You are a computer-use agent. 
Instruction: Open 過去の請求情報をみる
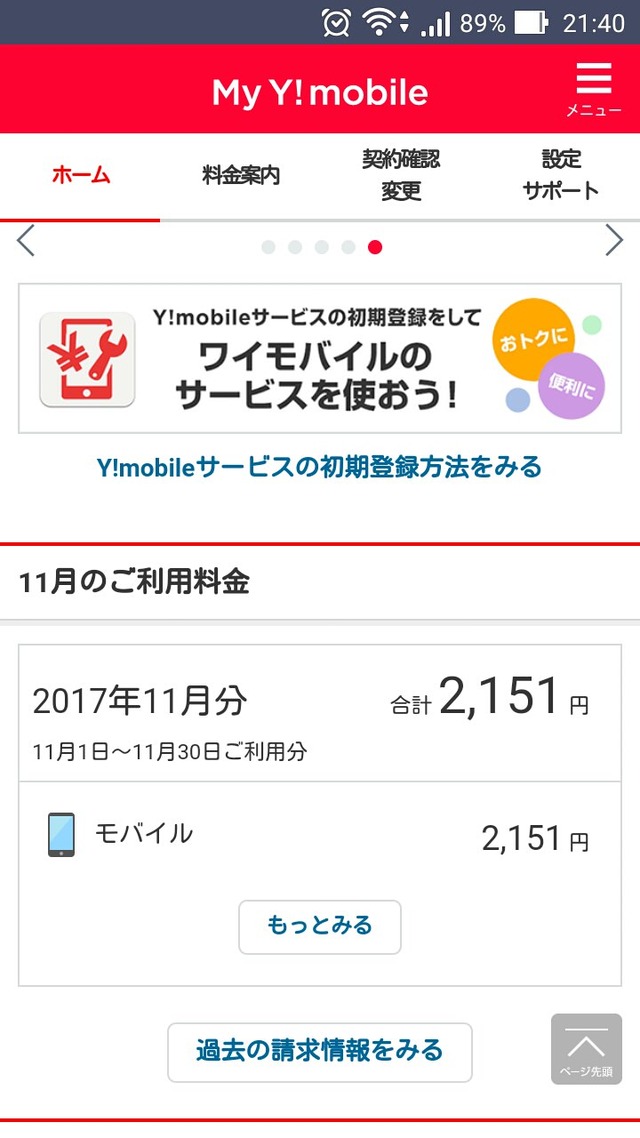pyautogui.click(x=320, y=1052)
